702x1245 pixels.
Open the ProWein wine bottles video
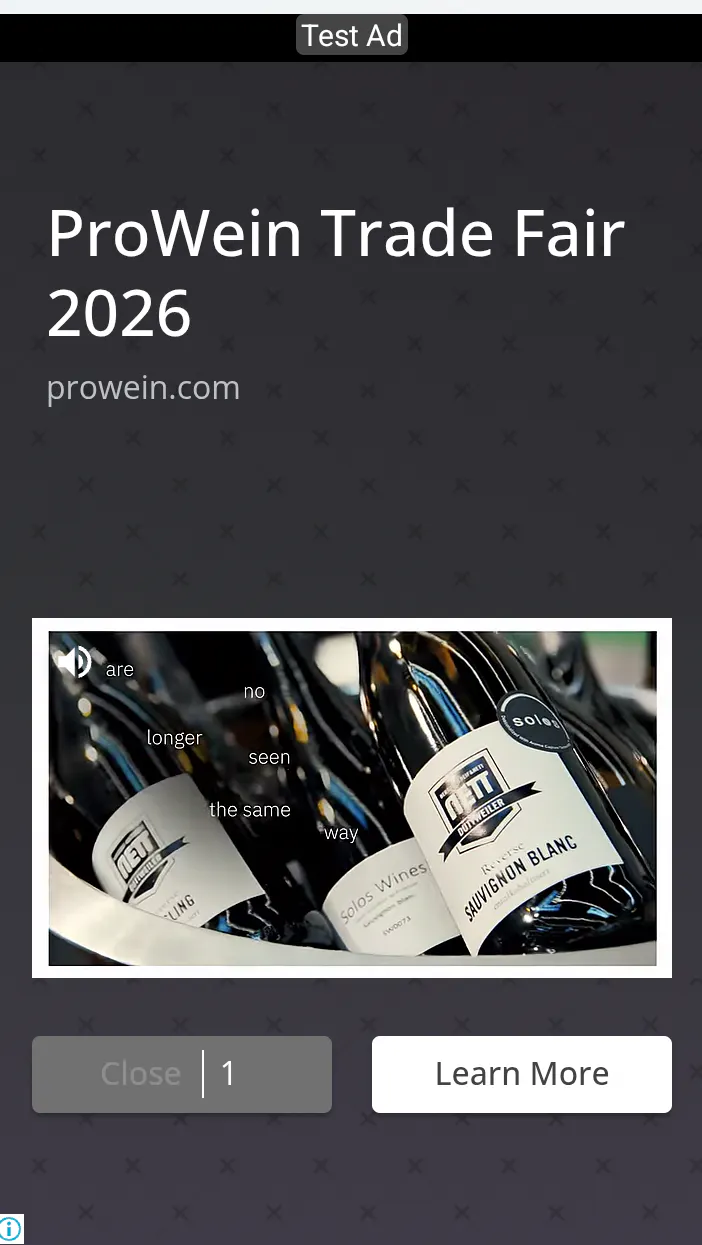point(352,798)
